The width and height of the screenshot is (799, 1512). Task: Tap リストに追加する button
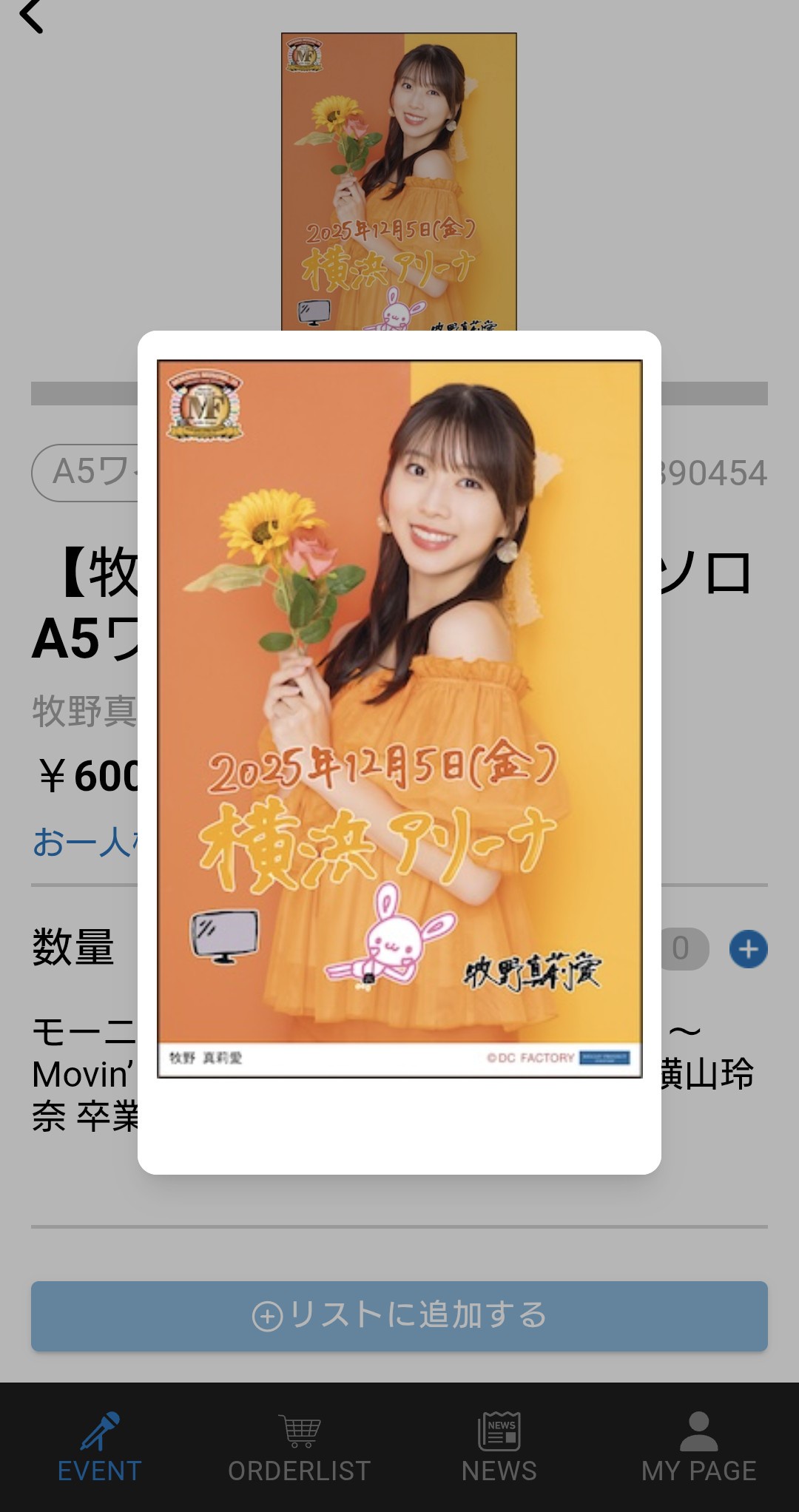[399, 1316]
